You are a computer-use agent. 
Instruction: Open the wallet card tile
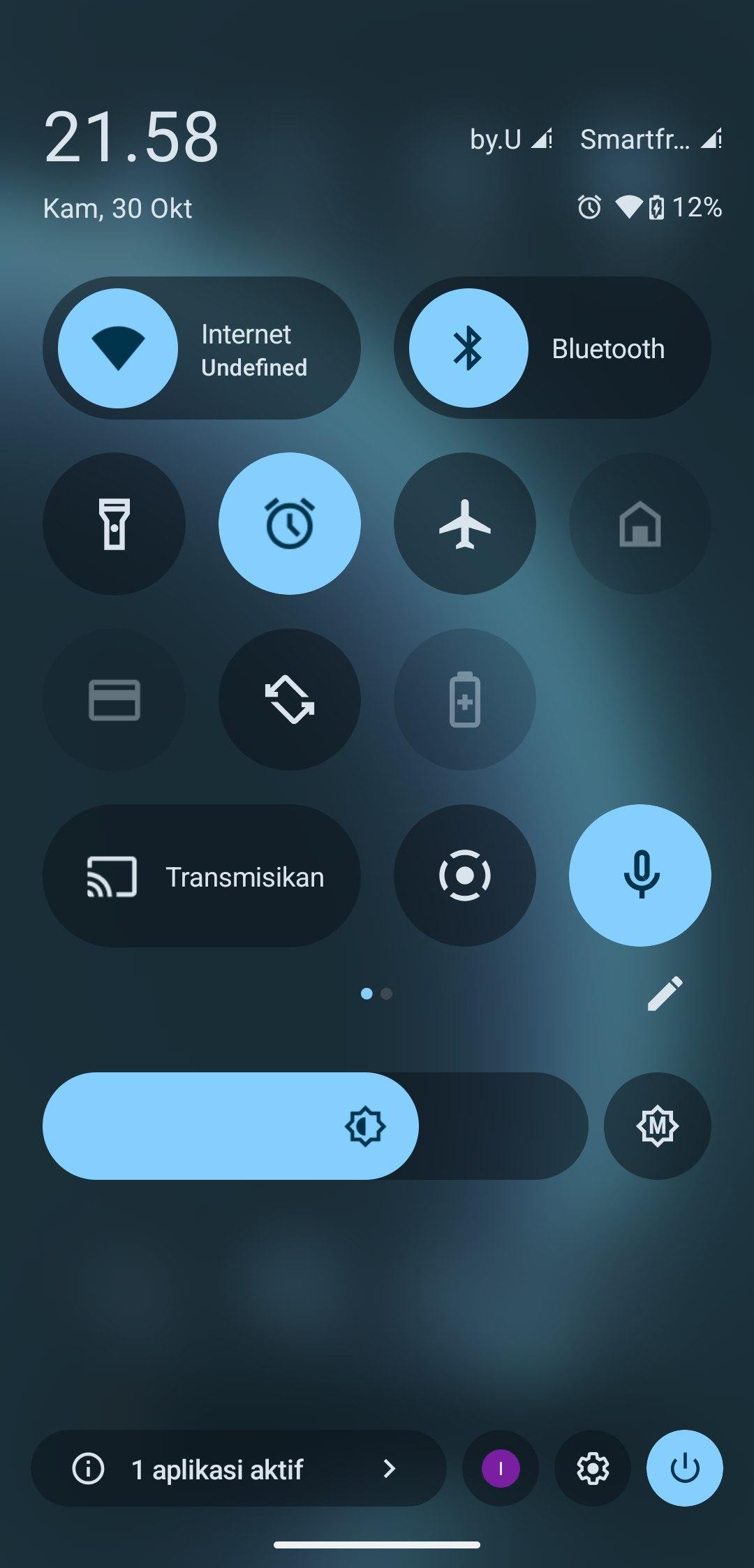point(114,700)
